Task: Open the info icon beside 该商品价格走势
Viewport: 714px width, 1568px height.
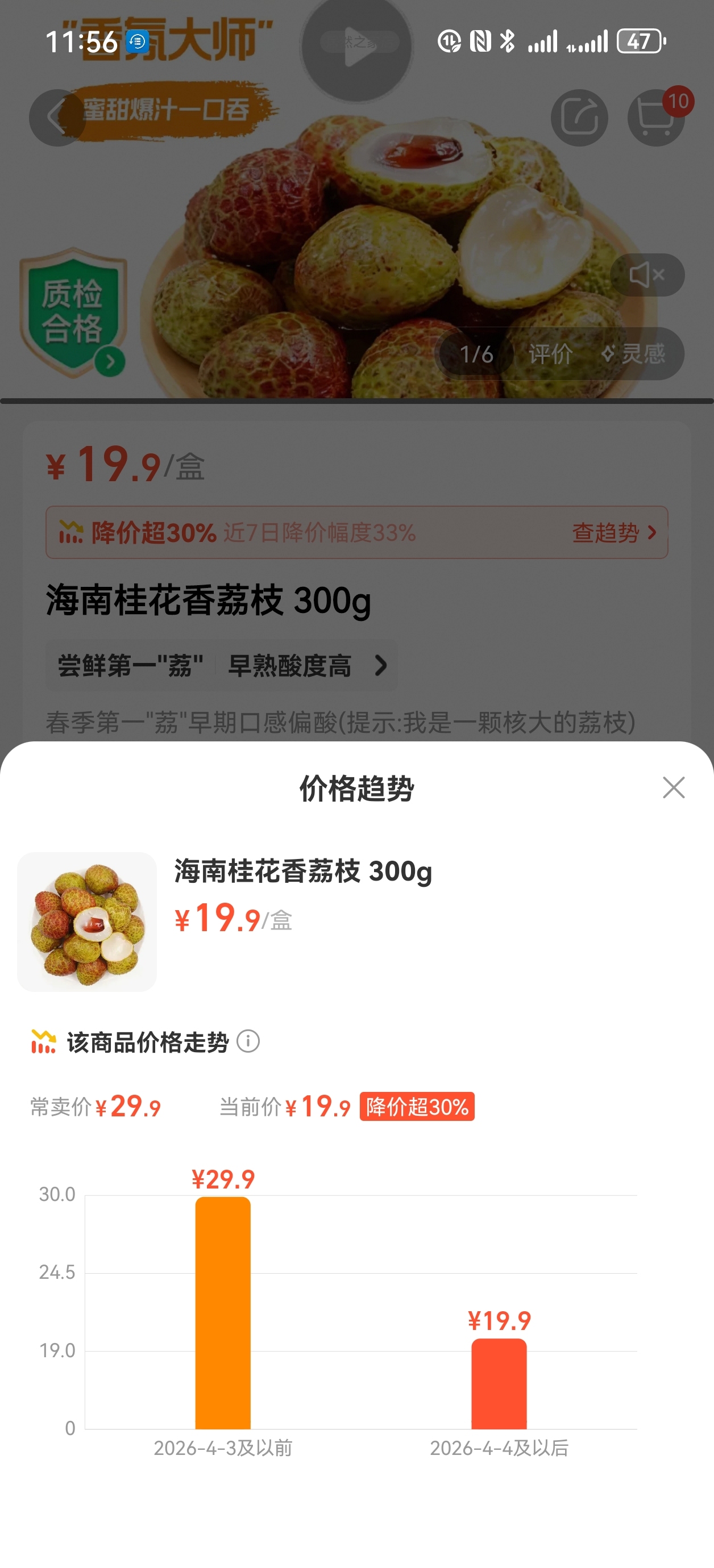Action: click(248, 1041)
